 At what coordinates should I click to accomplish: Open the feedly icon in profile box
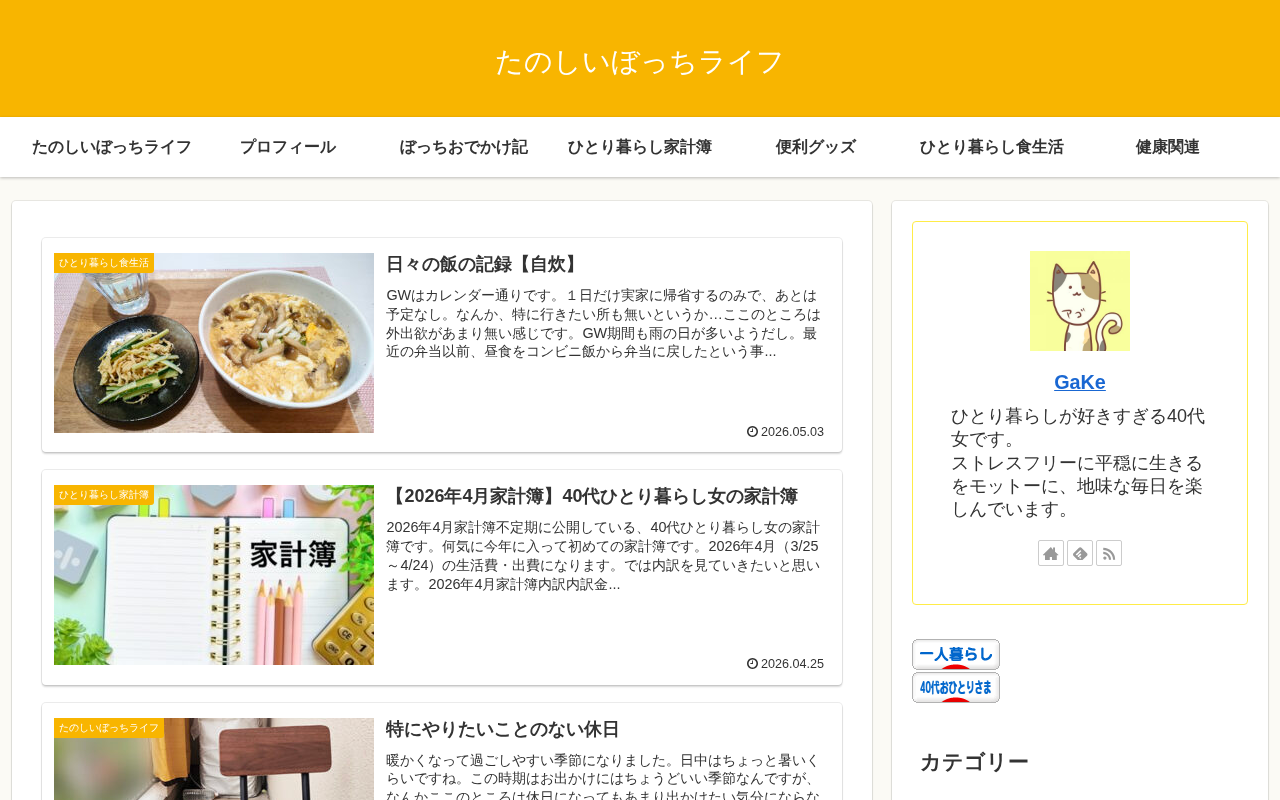point(1080,553)
